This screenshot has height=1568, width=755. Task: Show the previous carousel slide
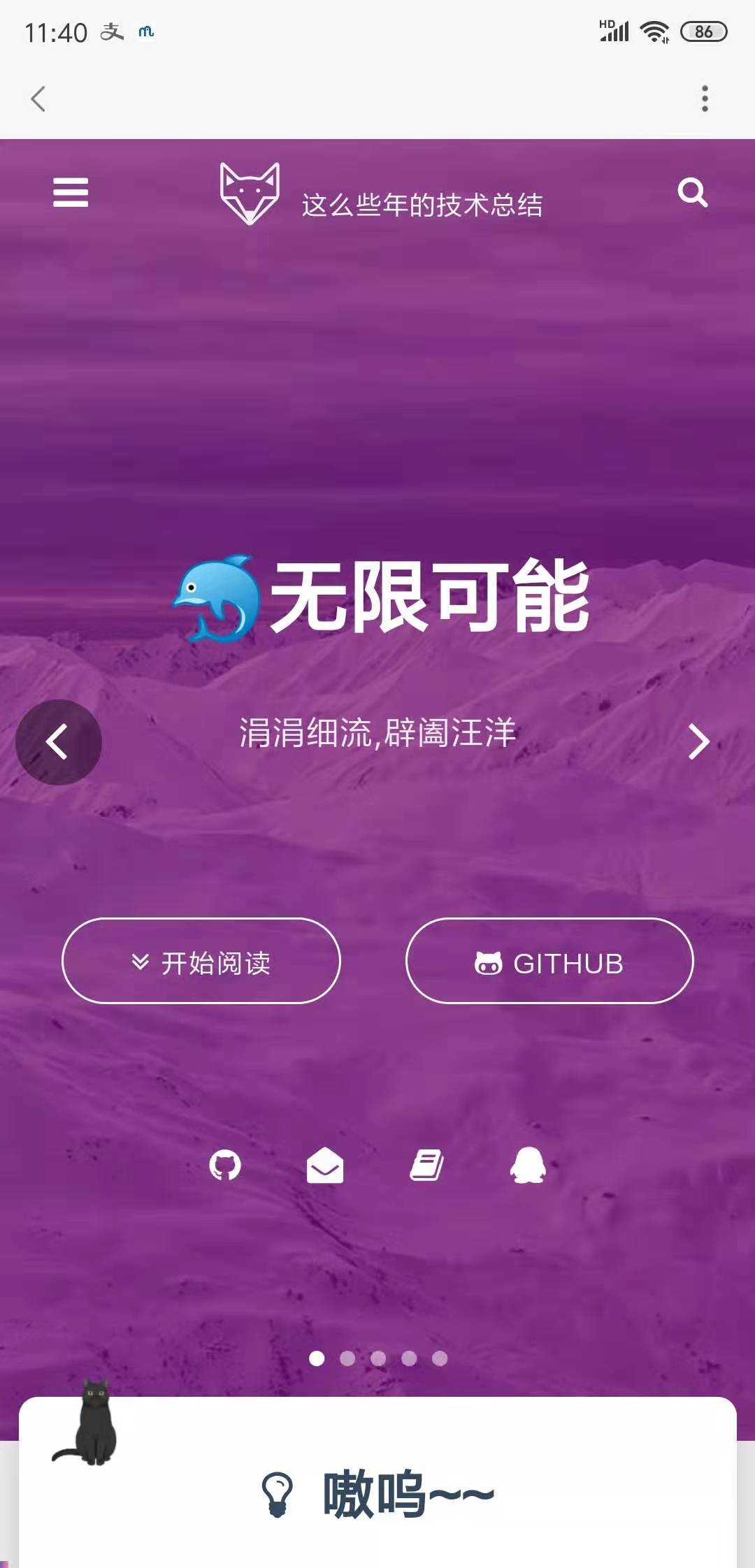pos(59,742)
